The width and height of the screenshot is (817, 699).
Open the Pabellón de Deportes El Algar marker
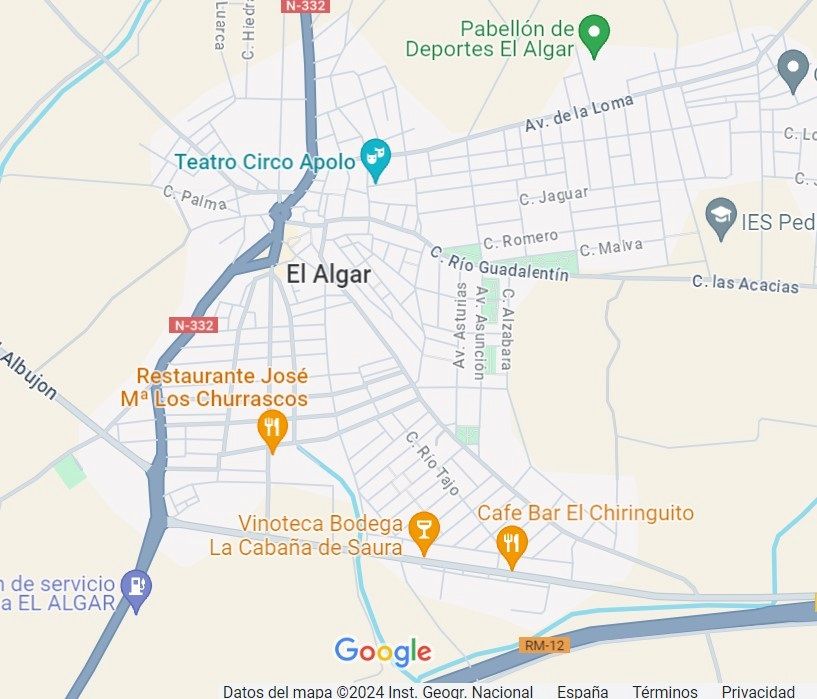[x=595, y=36]
